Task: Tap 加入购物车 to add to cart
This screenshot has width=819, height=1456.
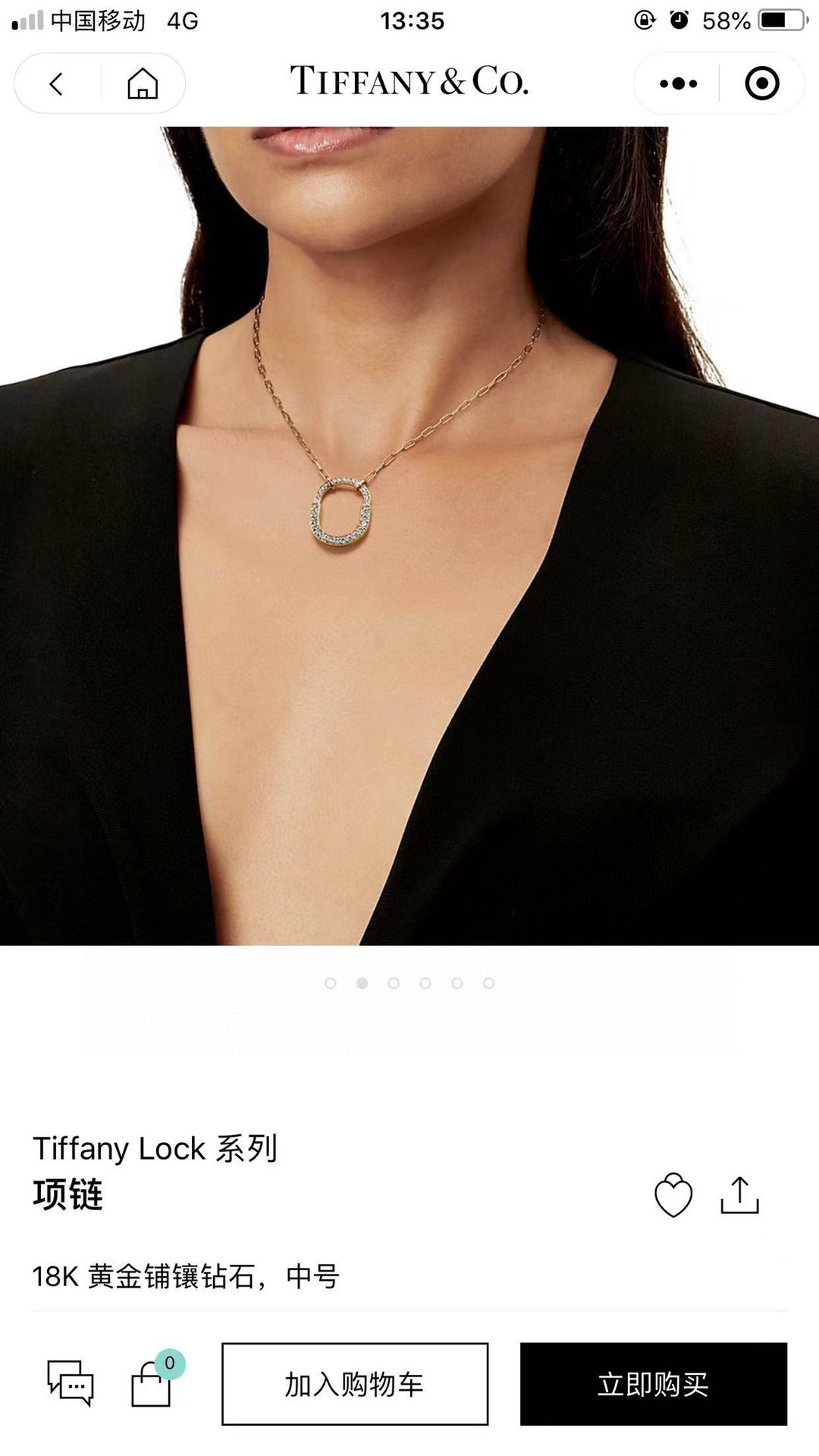Action: (x=355, y=1384)
